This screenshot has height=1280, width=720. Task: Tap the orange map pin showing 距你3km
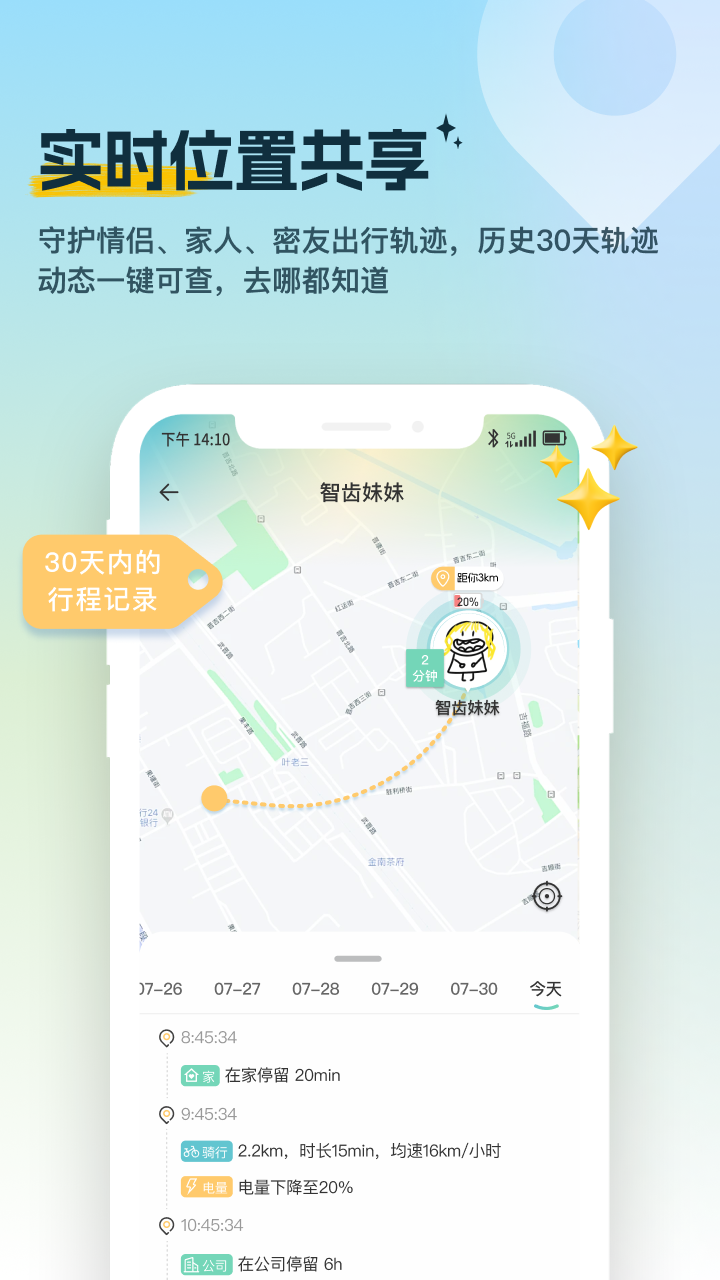(x=443, y=578)
